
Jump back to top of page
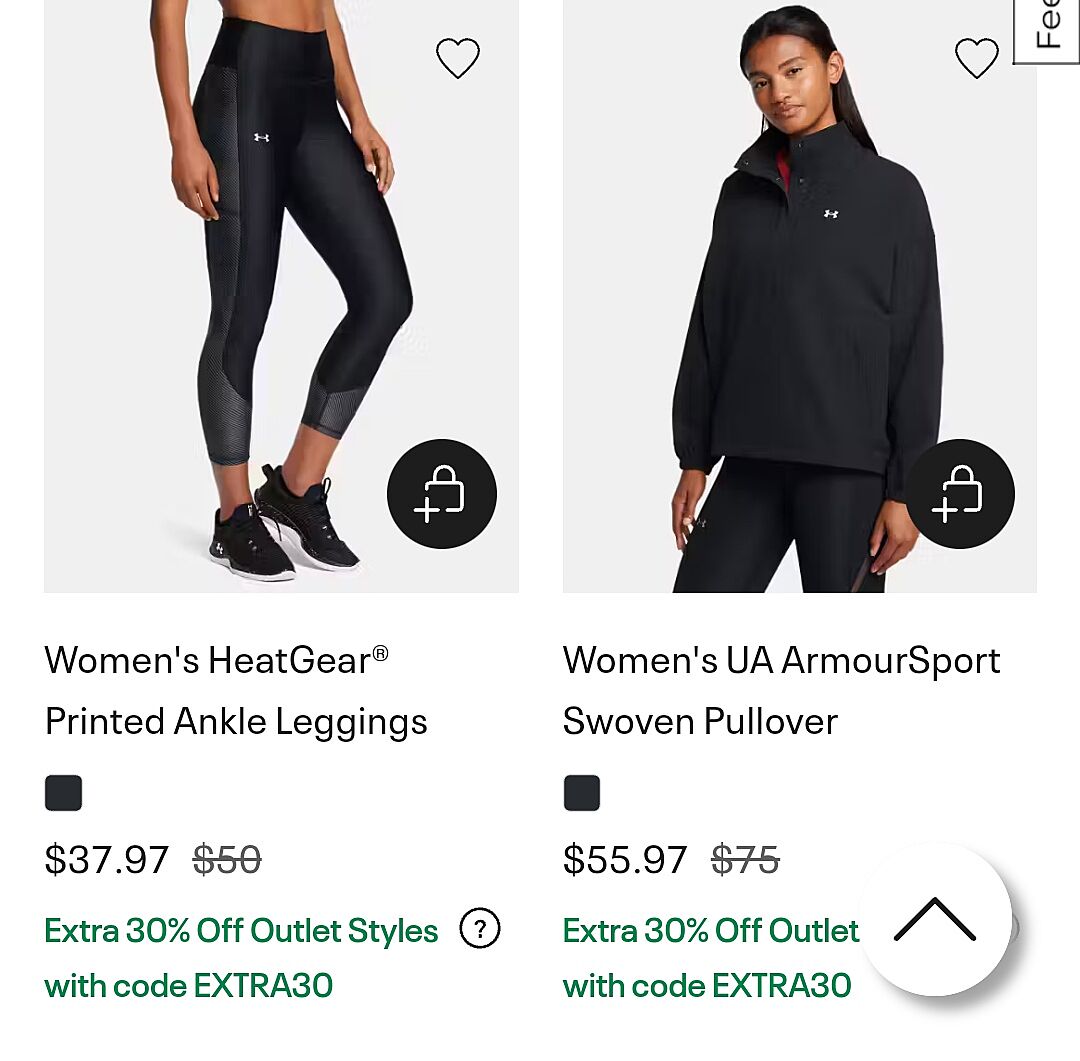pos(934,920)
